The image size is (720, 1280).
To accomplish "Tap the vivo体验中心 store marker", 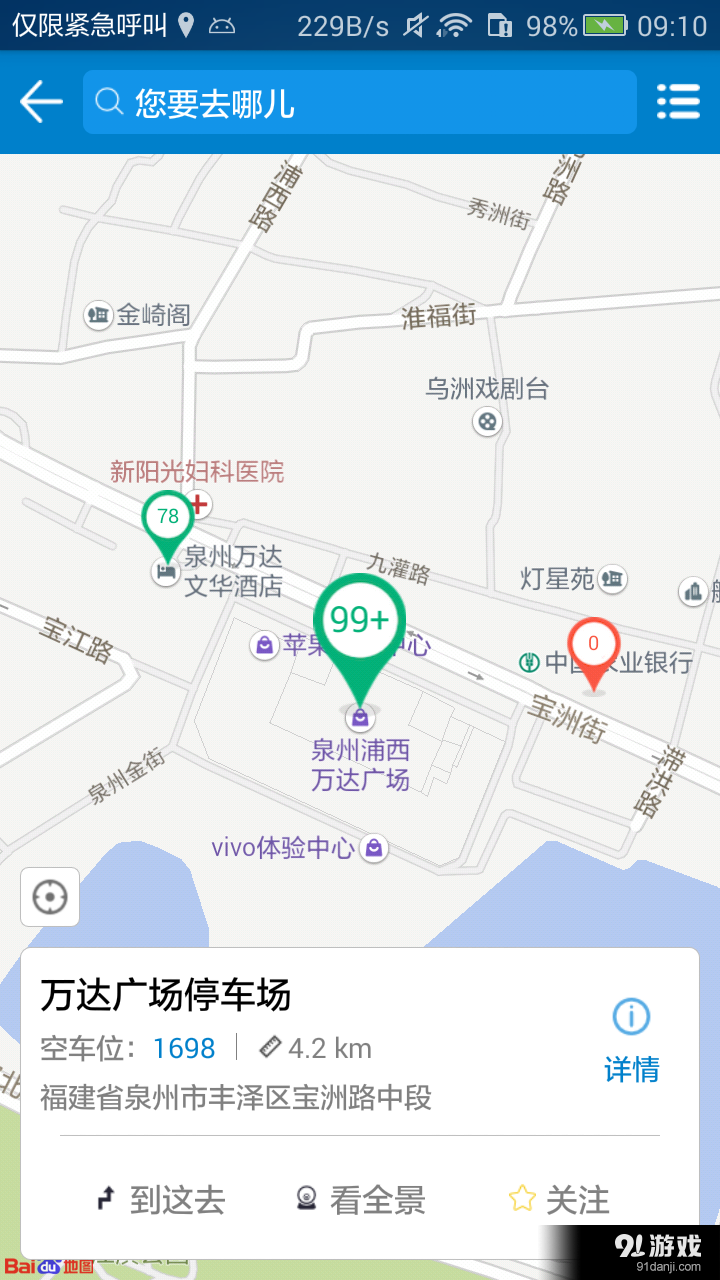I will 373,848.
